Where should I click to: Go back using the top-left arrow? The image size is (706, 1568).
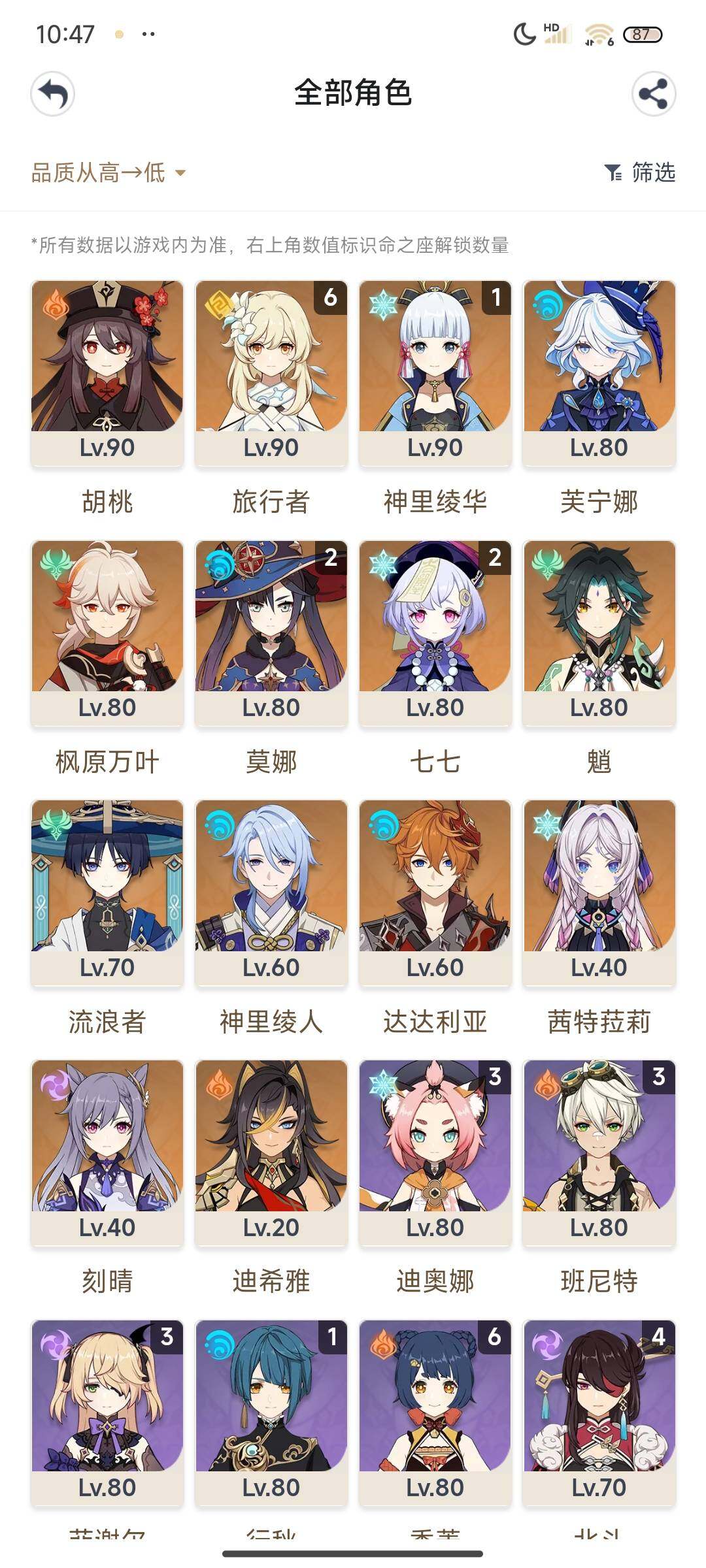53,94
